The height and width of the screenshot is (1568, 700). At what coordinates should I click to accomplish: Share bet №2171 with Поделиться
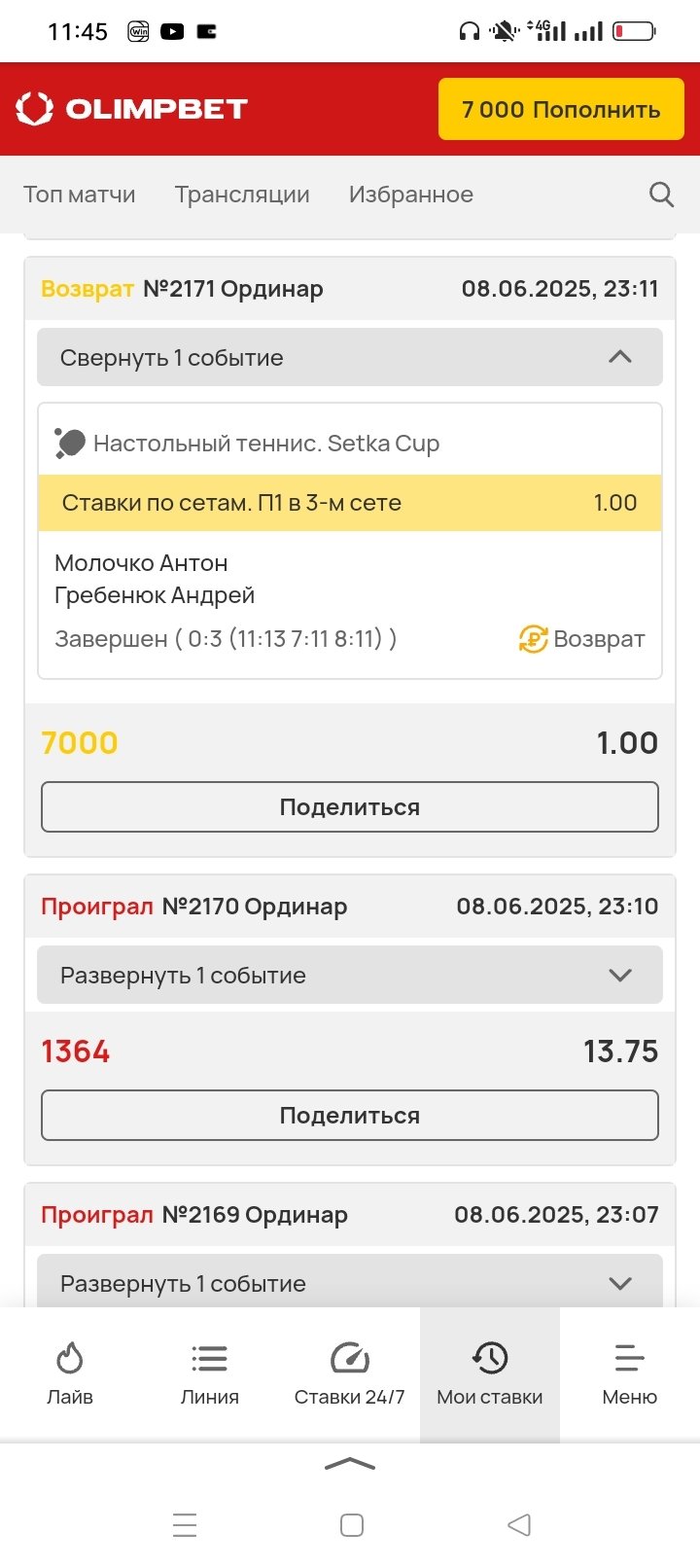[x=350, y=807]
